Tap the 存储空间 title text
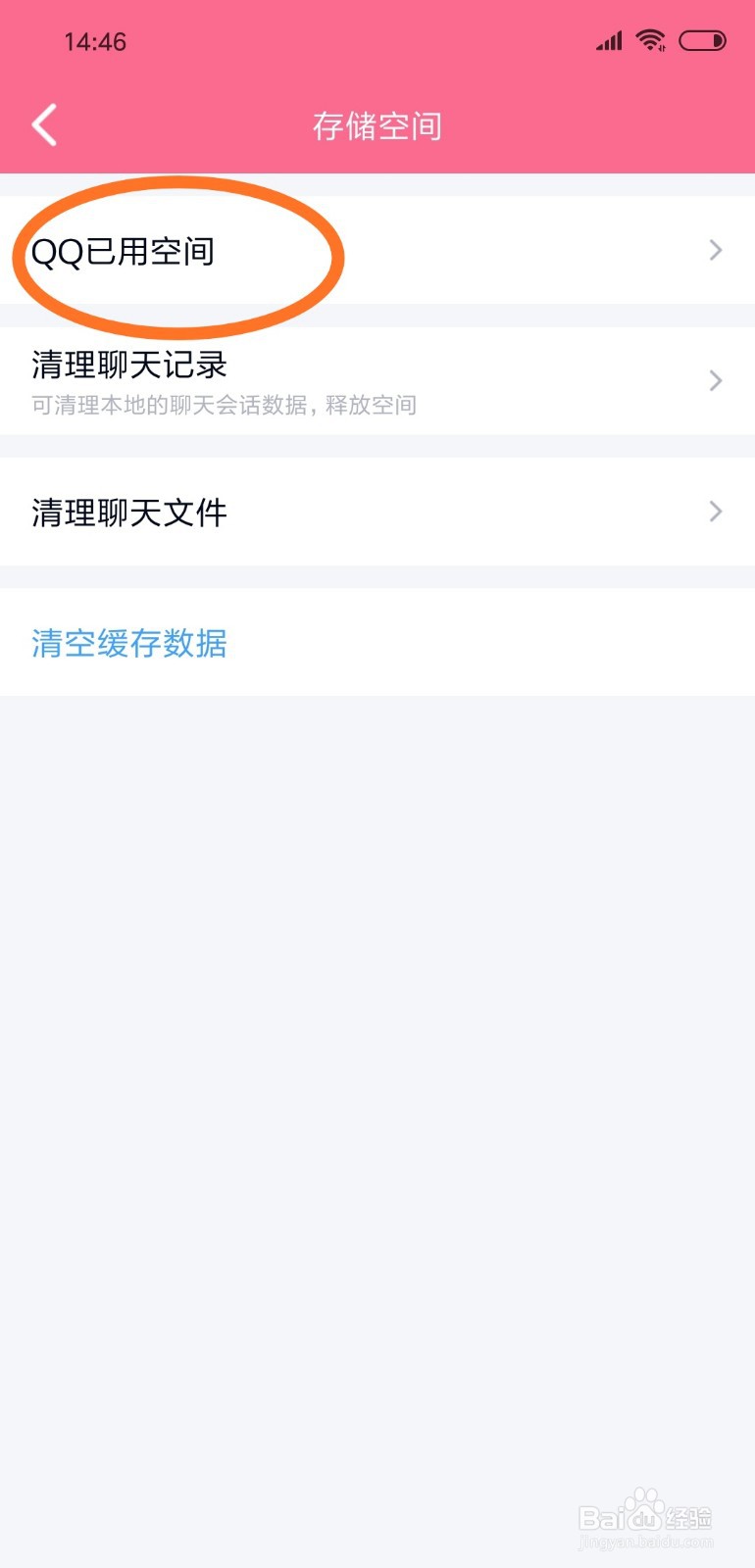The height and width of the screenshot is (1568, 755). [x=377, y=125]
